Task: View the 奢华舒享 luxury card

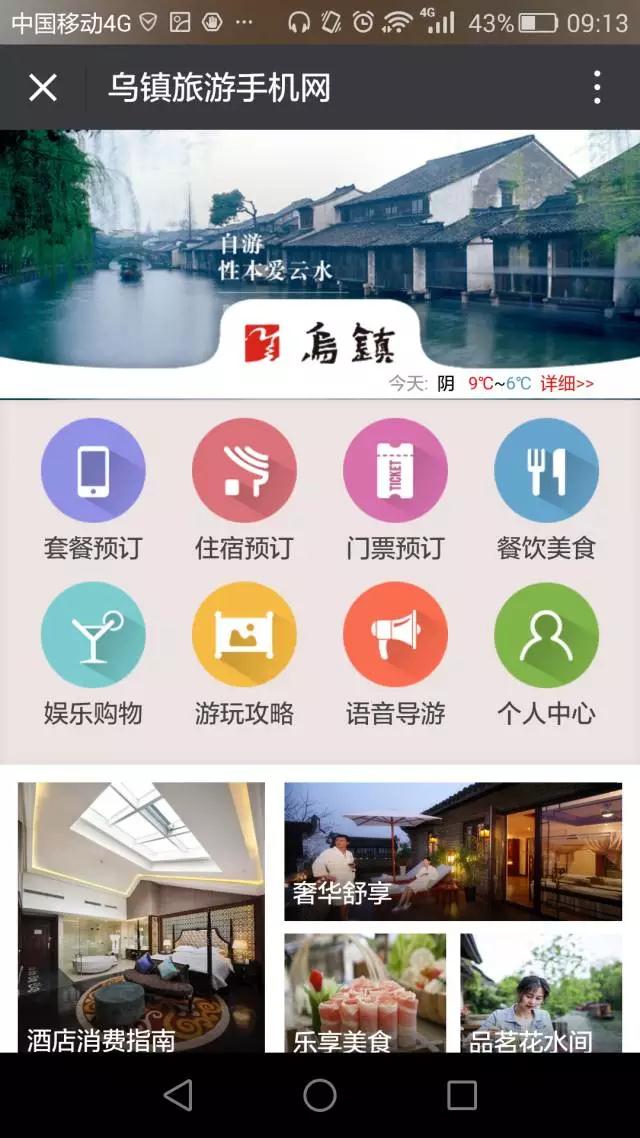Action: coord(453,851)
